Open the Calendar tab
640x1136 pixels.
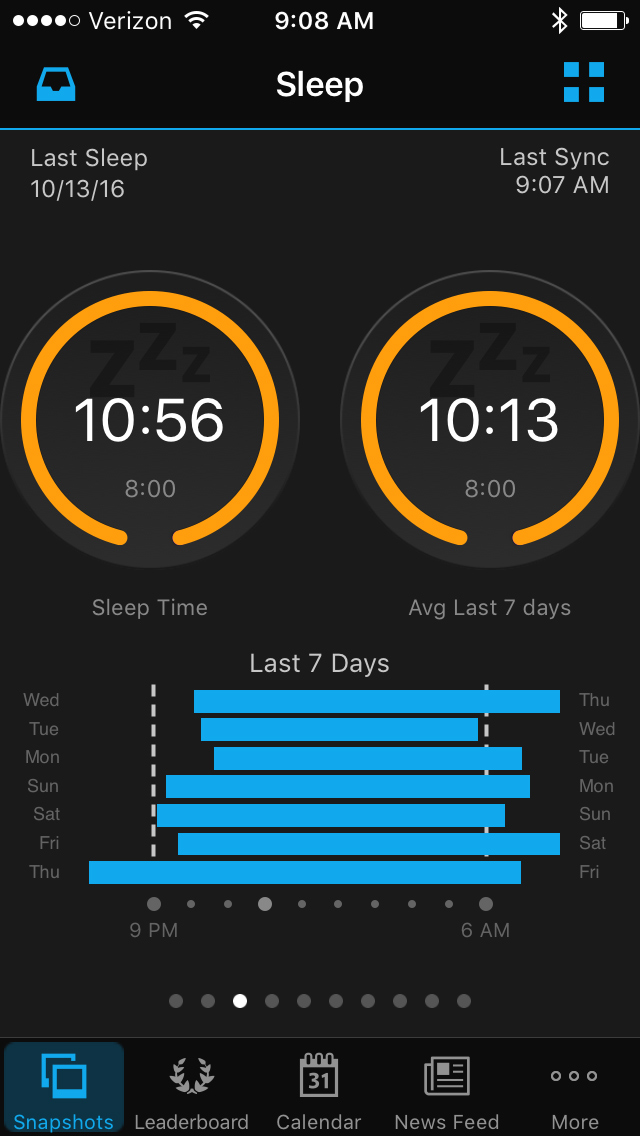[319, 1088]
